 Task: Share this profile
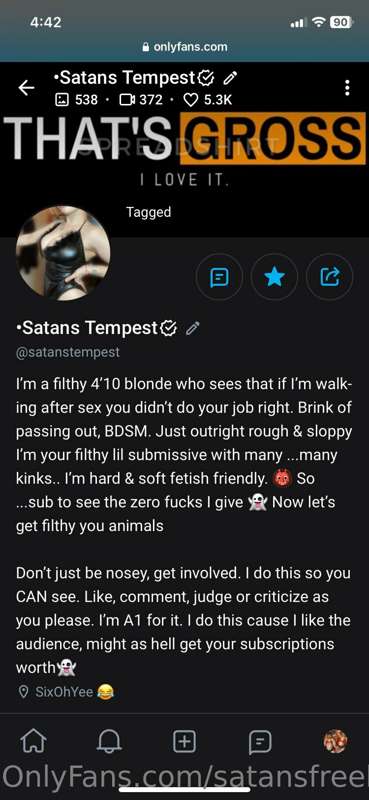[329, 277]
